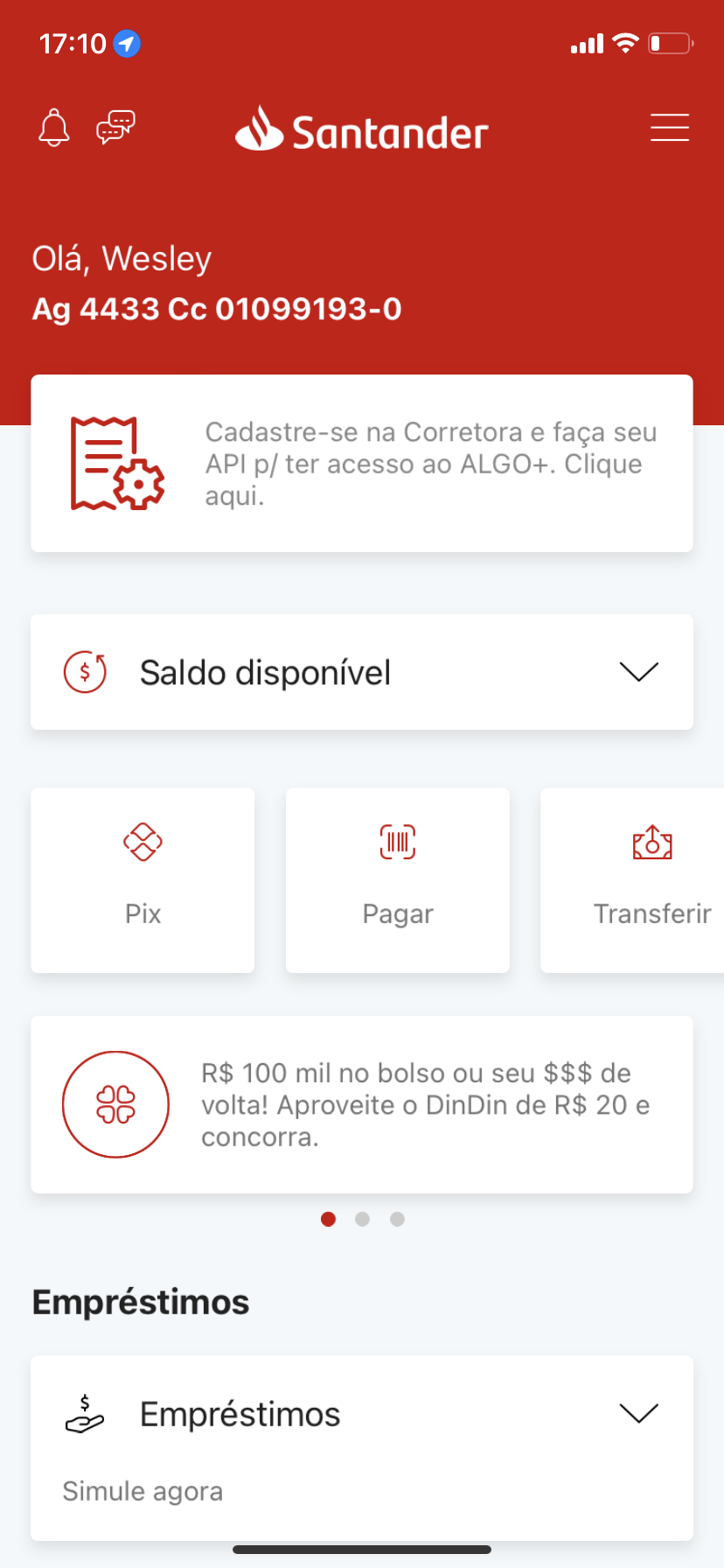Open the Corretora ALGO+ registration banner
724x1568 pixels.
362,464
